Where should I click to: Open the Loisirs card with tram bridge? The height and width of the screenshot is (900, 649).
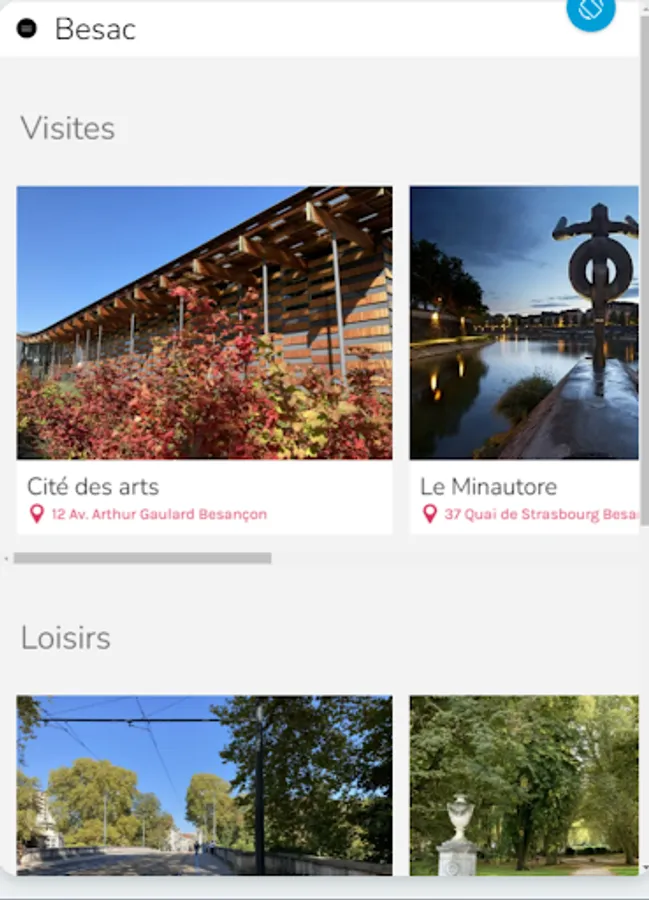pos(204,785)
